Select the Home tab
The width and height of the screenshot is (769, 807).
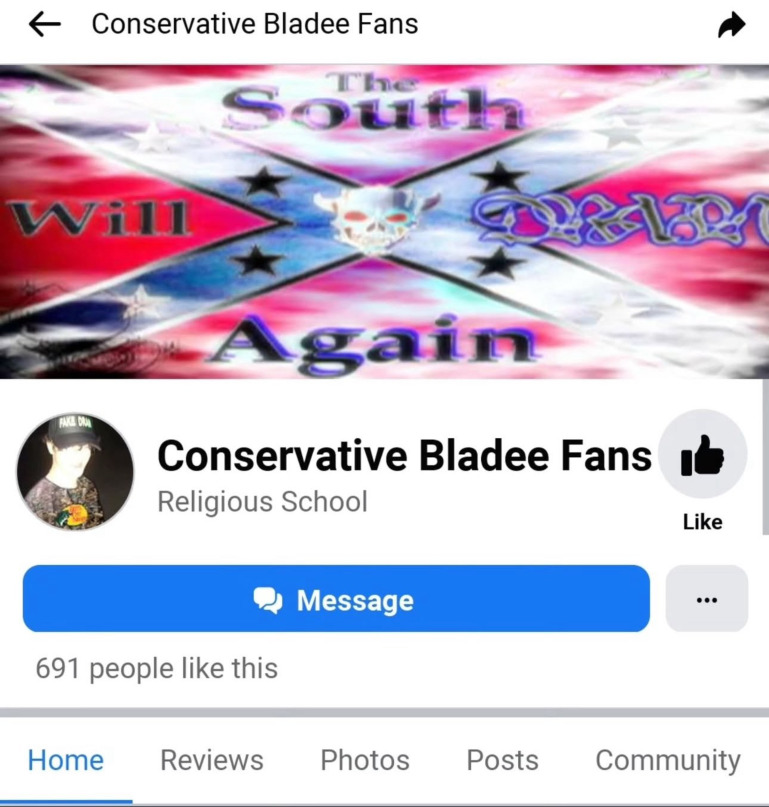point(65,760)
